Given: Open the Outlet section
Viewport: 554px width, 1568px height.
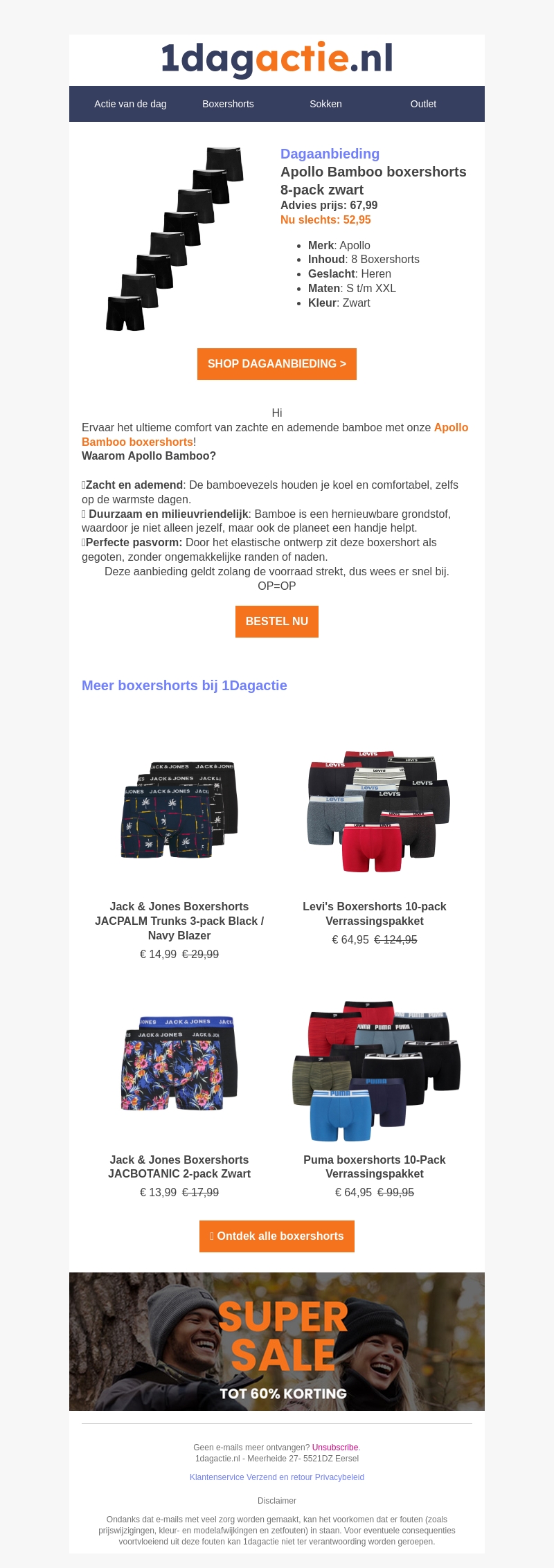Looking at the screenshot, I should (x=423, y=104).
